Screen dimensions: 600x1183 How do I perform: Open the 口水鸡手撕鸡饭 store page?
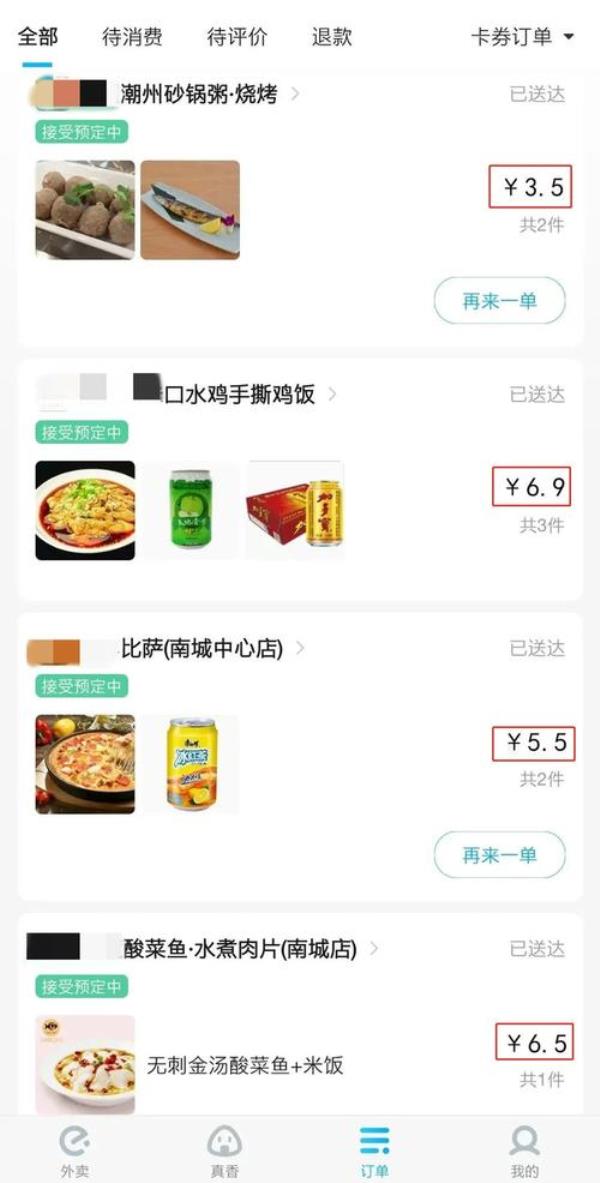point(238,395)
